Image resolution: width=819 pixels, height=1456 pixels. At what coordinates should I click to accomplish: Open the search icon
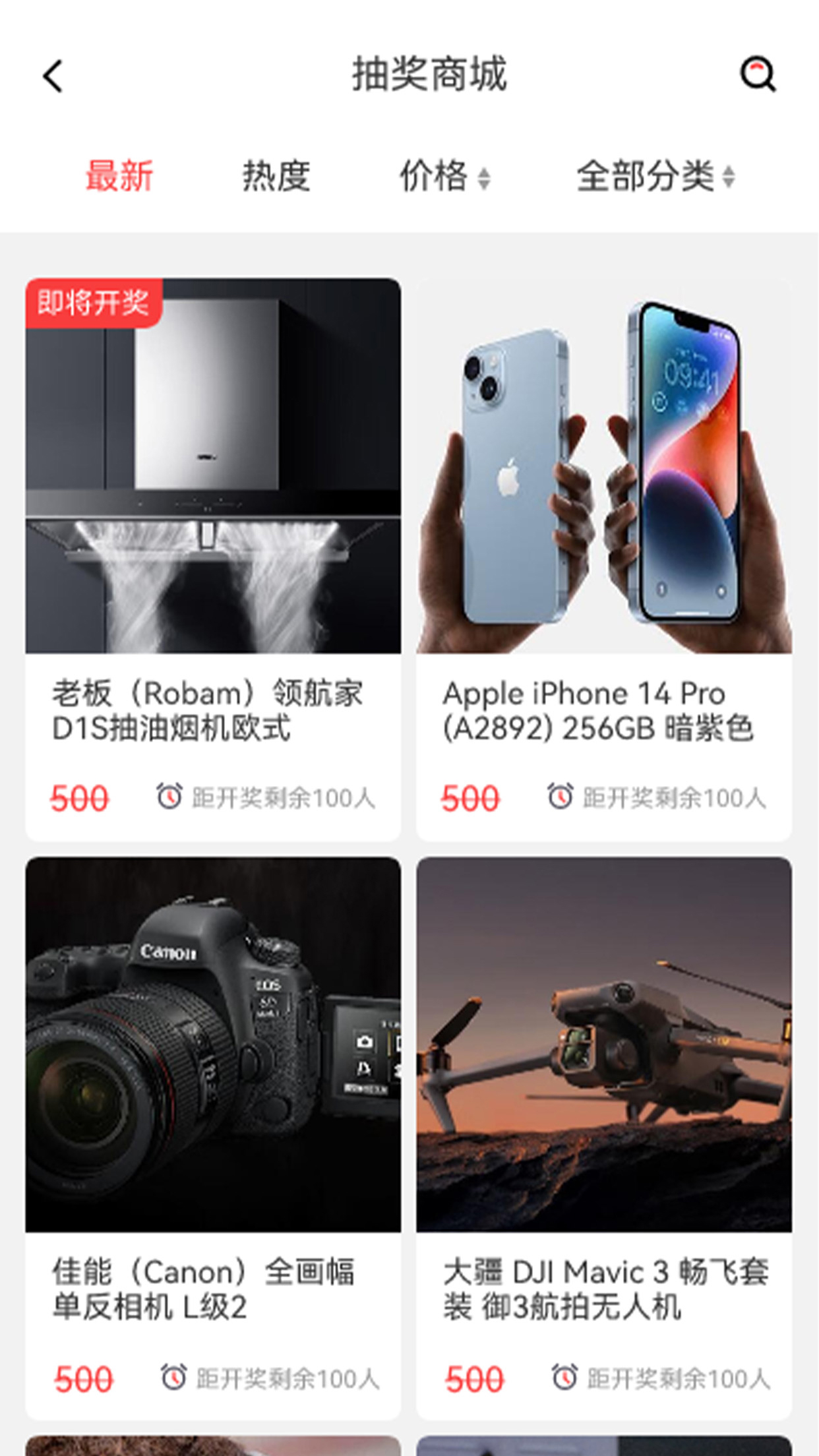758,75
